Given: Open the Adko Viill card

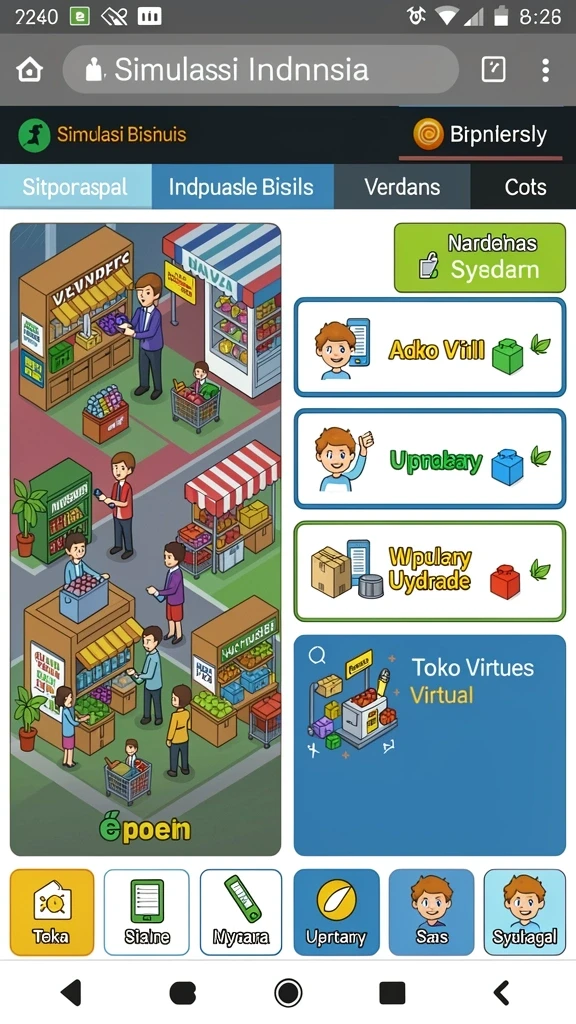Looking at the screenshot, I should pyautogui.click(x=430, y=347).
